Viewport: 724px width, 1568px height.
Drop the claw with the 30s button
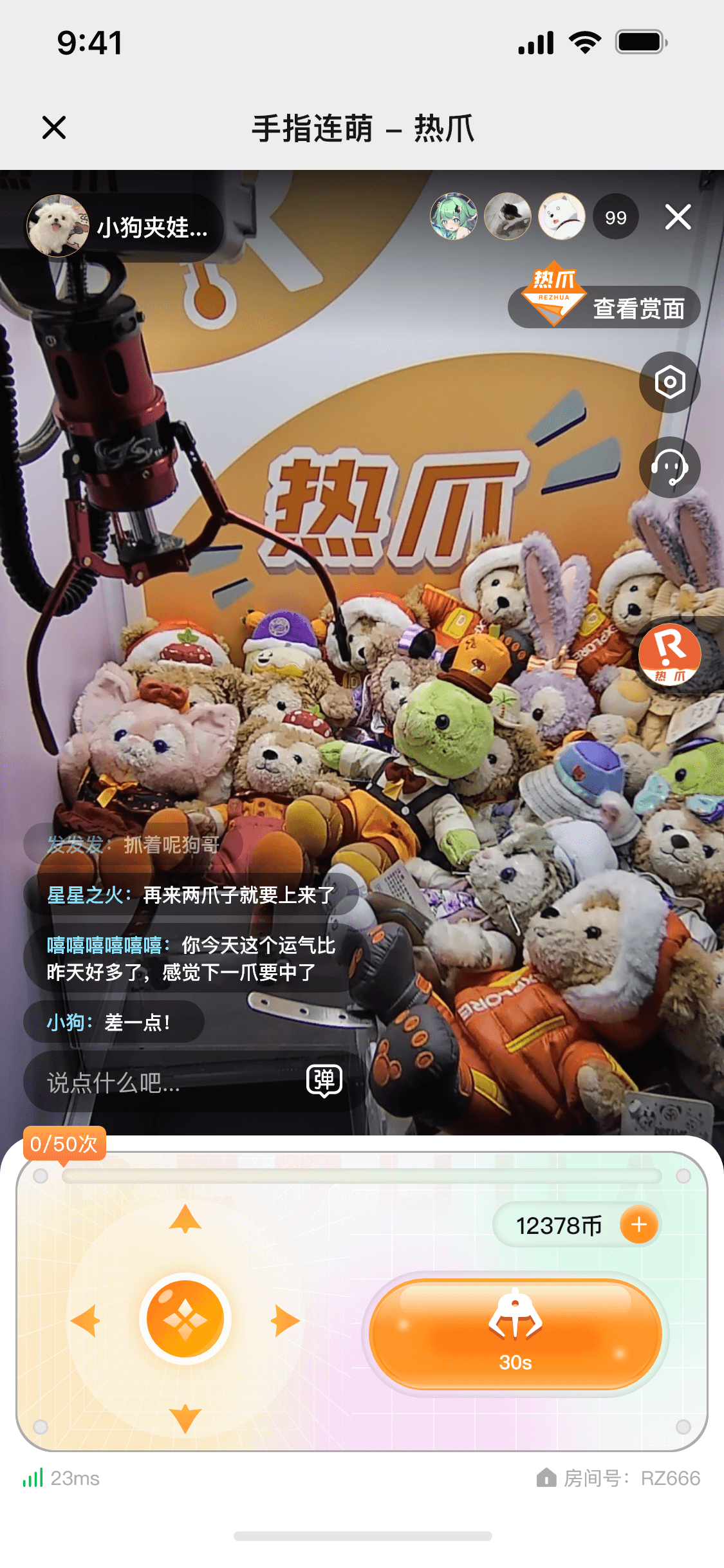[x=515, y=1334]
